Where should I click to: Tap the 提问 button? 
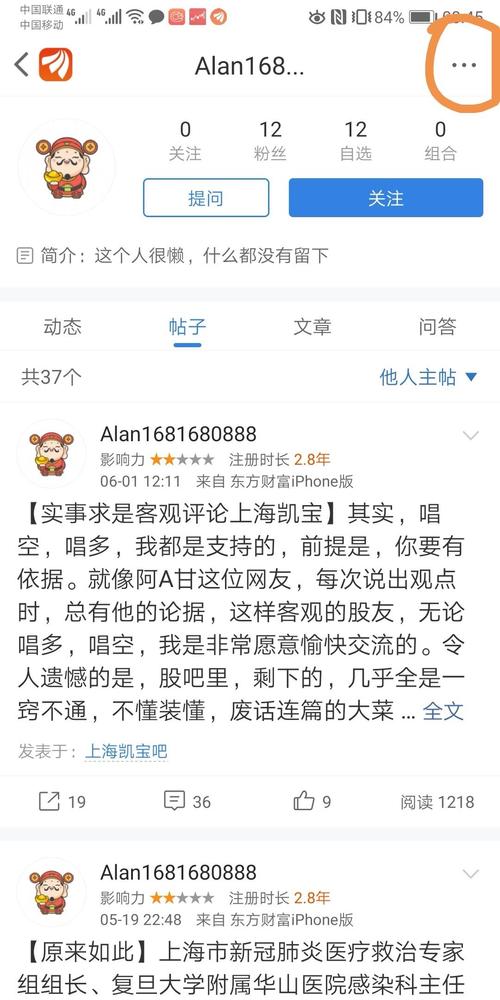(x=206, y=198)
